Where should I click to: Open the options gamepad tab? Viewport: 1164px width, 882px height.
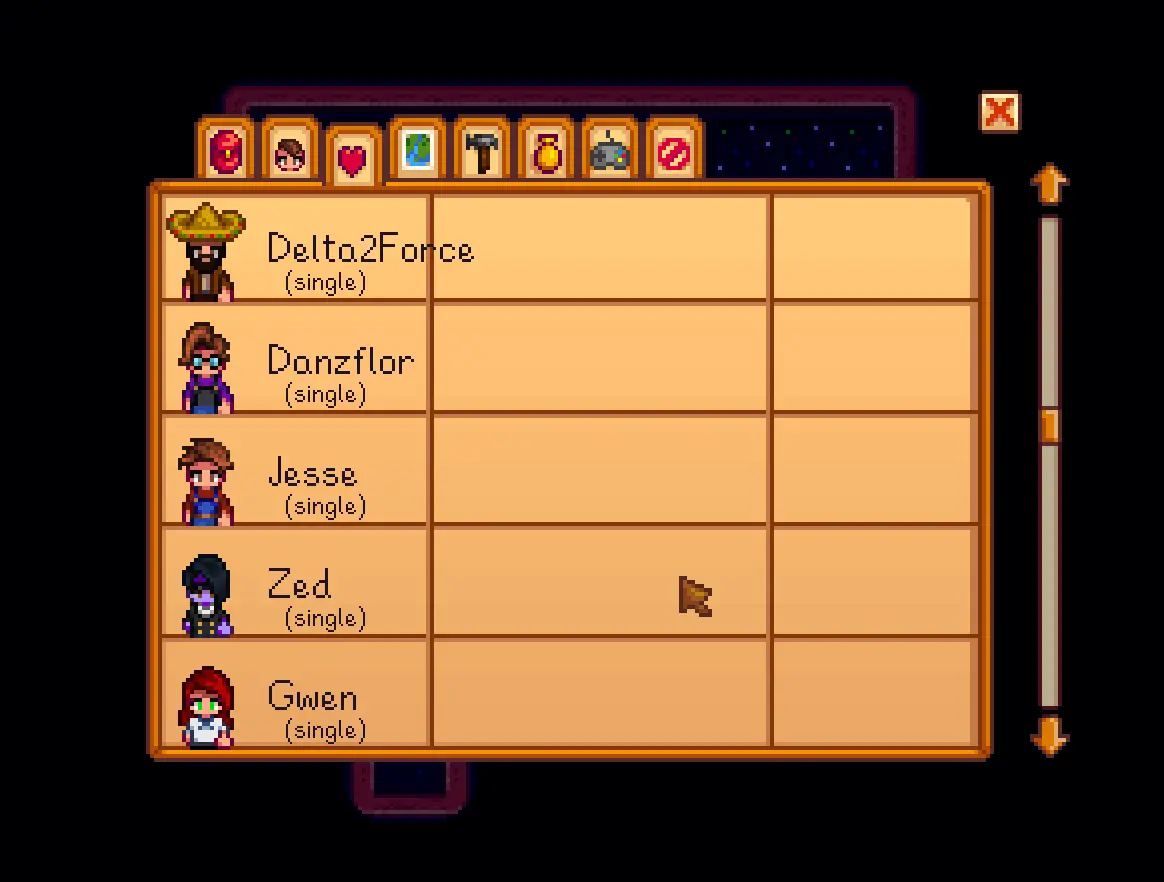609,148
